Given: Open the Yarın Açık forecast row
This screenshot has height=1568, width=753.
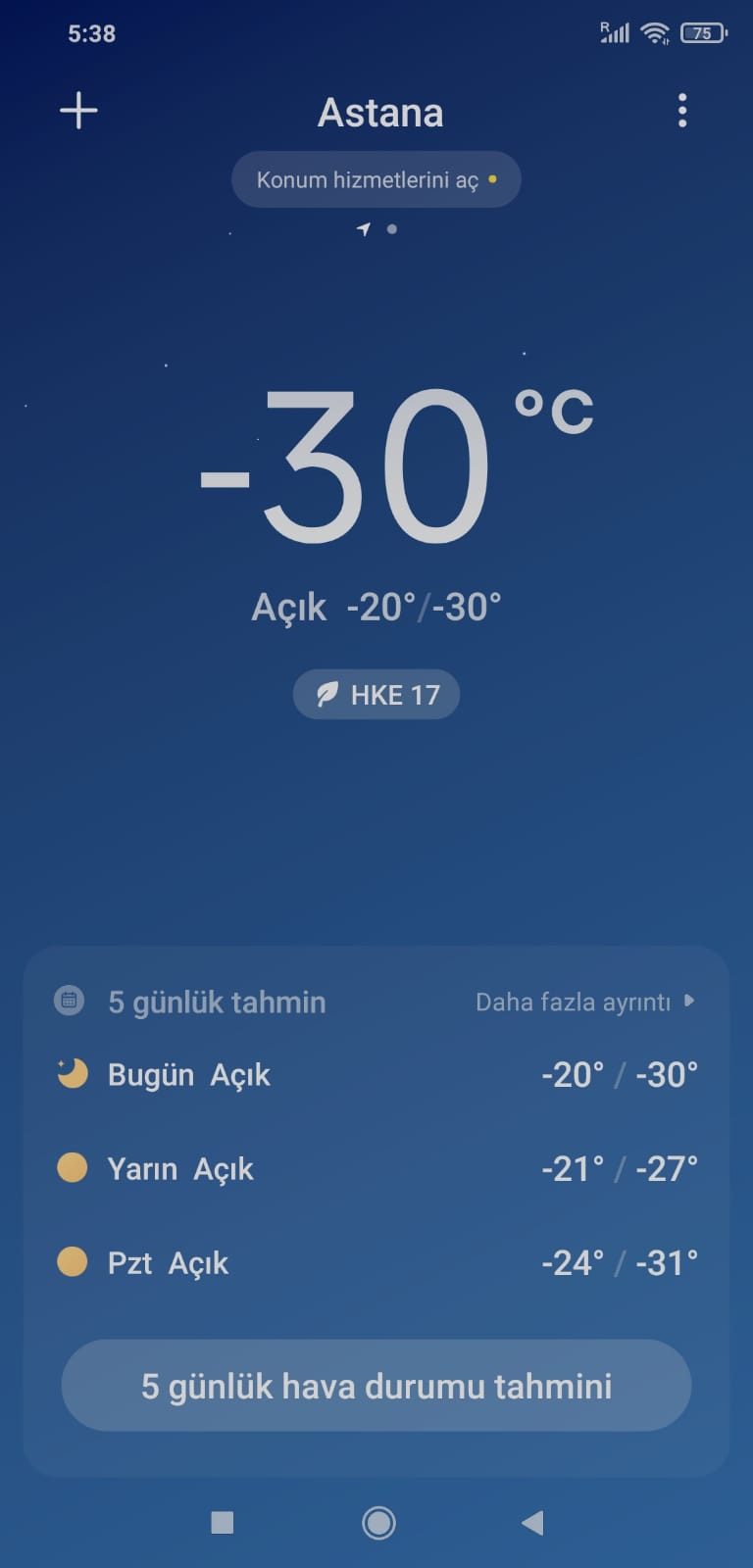Looking at the screenshot, I should coord(376,1169).
